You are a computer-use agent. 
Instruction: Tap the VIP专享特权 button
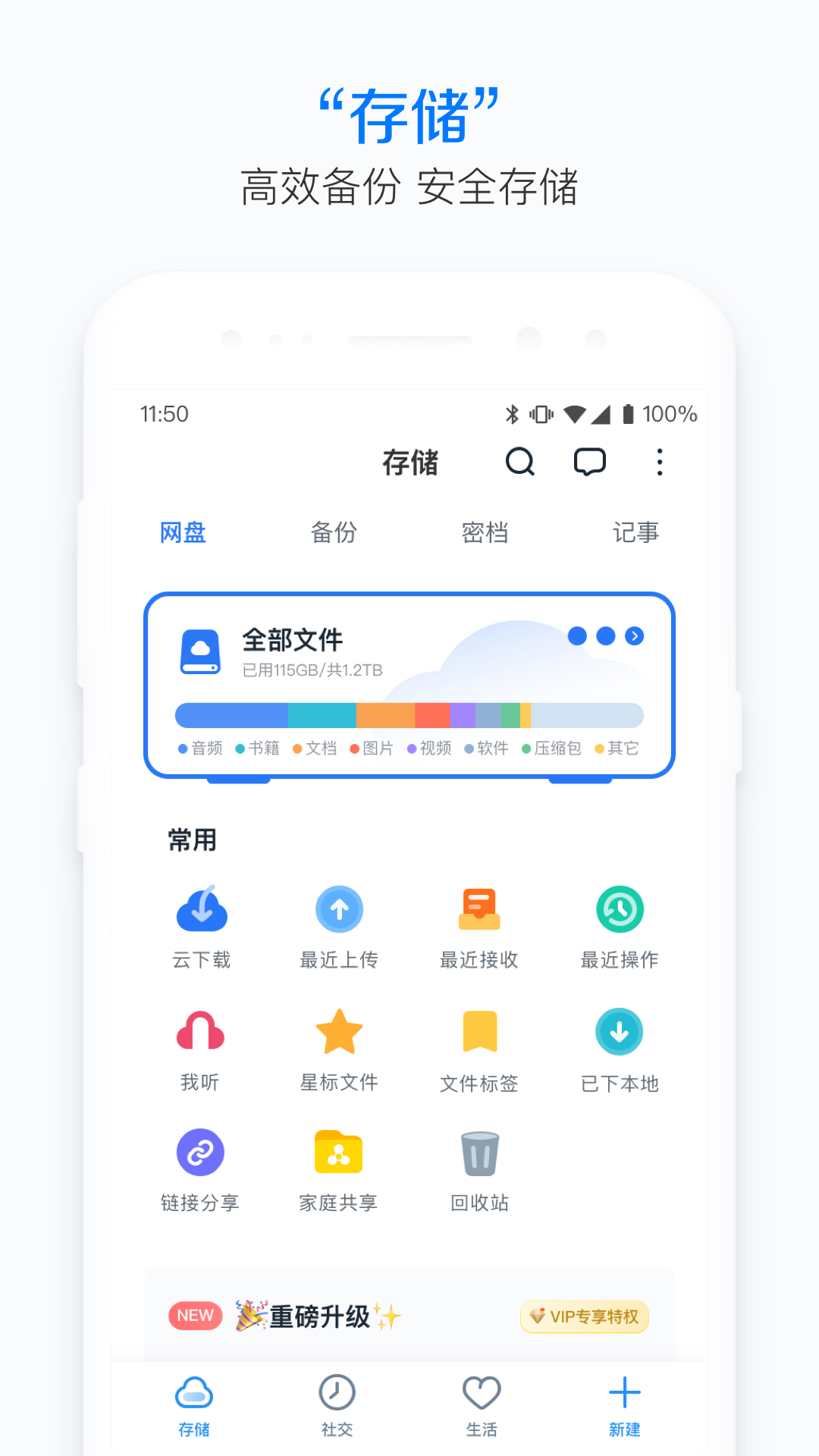tap(584, 1317)
